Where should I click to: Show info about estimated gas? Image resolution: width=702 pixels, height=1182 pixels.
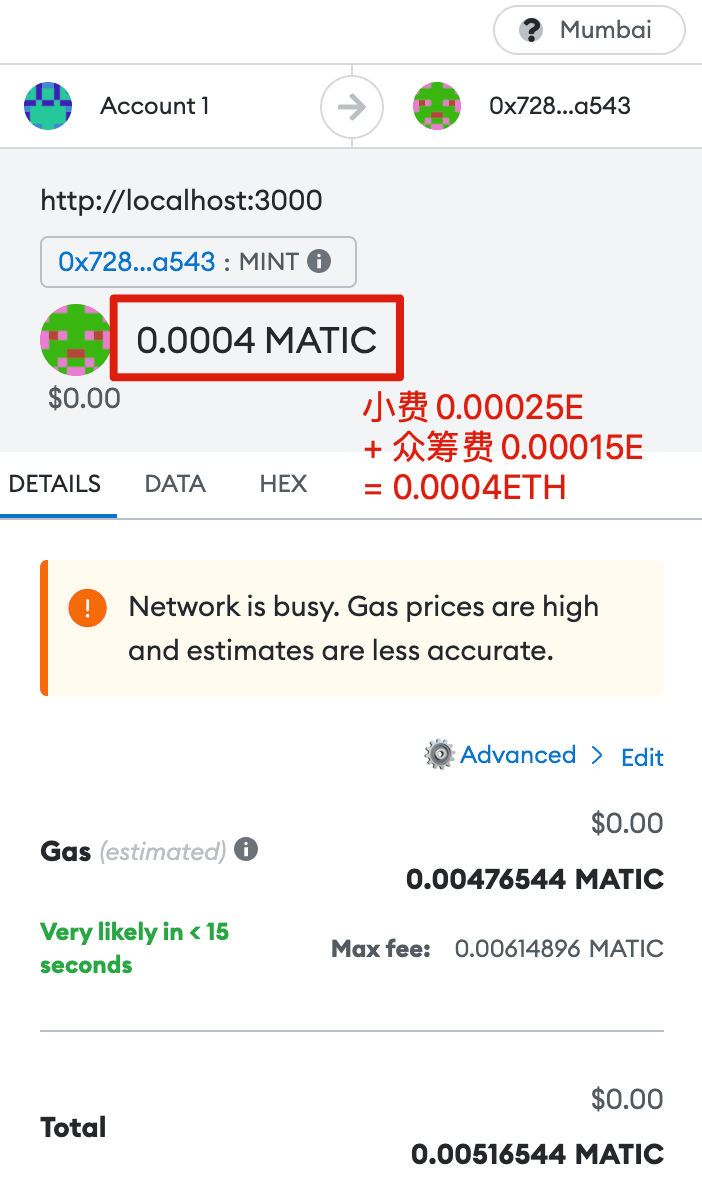[246, 850]
